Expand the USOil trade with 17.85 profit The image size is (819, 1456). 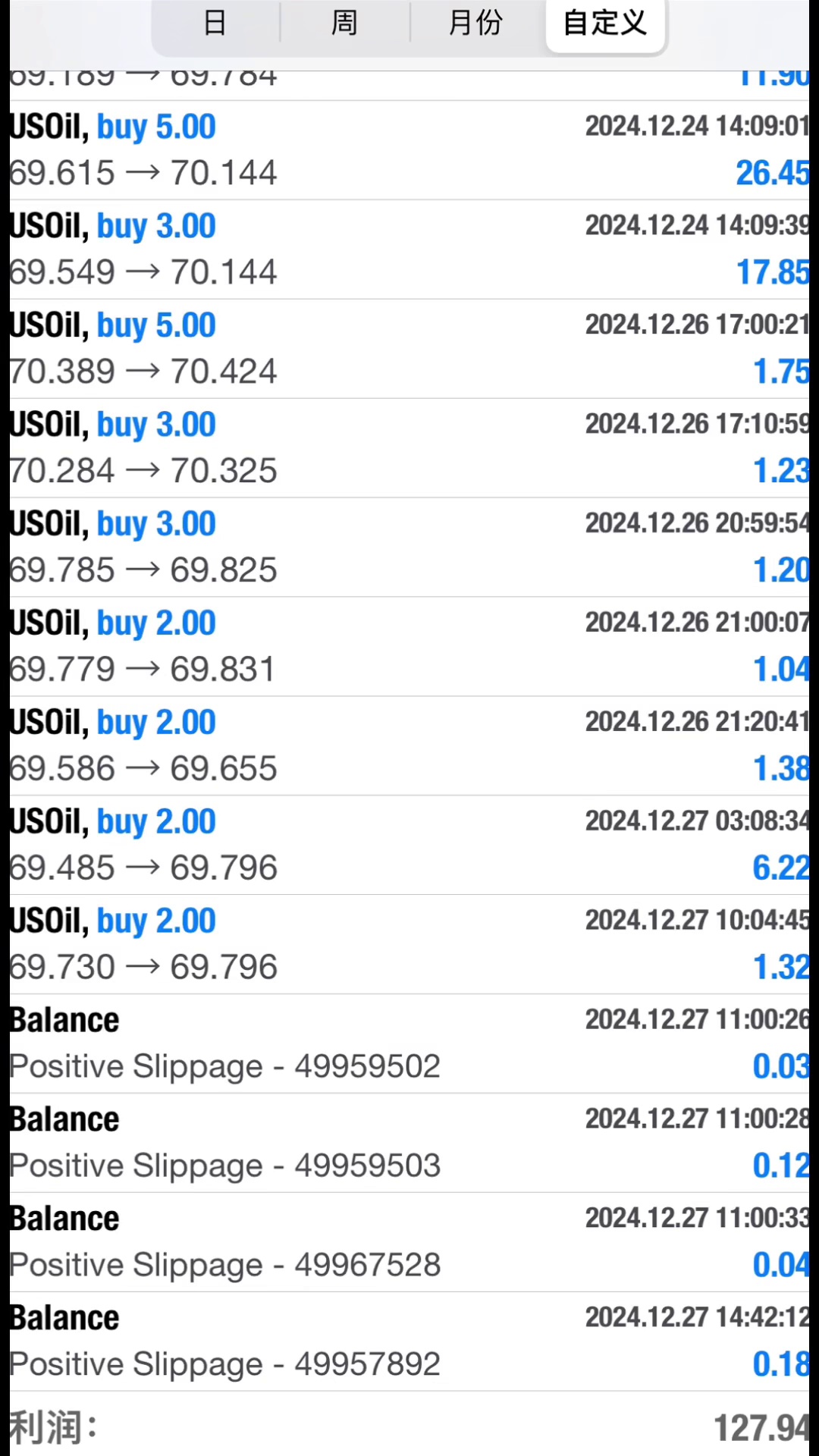point(409,249)
